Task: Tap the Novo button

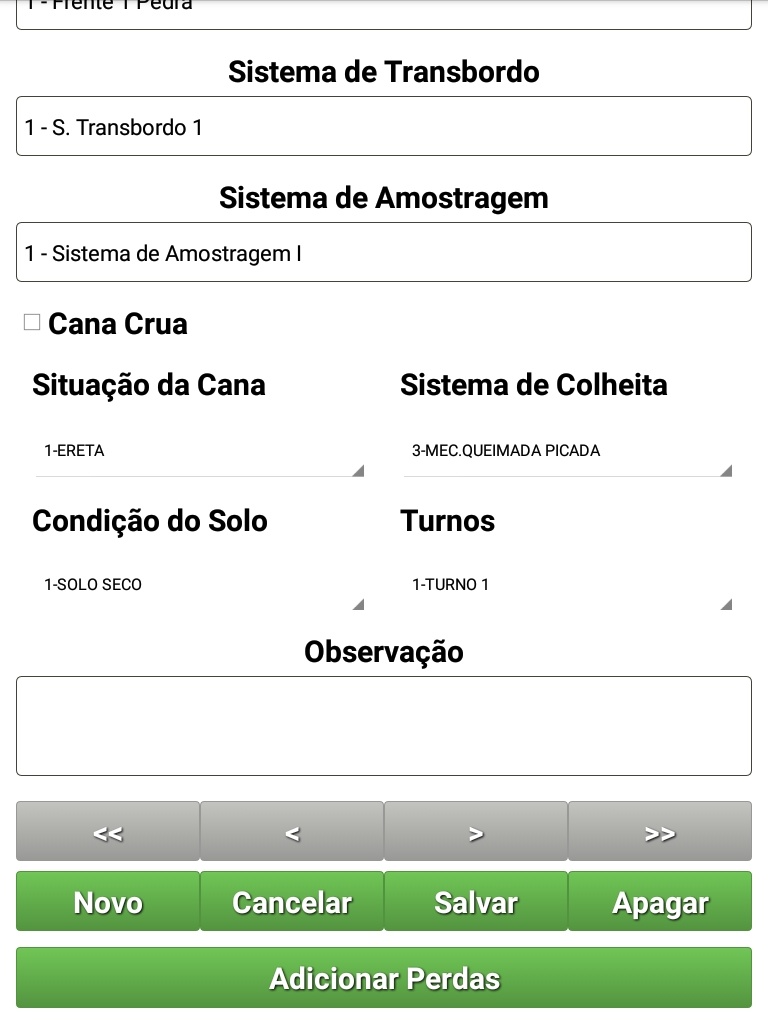Action: [x=108, y=902]
